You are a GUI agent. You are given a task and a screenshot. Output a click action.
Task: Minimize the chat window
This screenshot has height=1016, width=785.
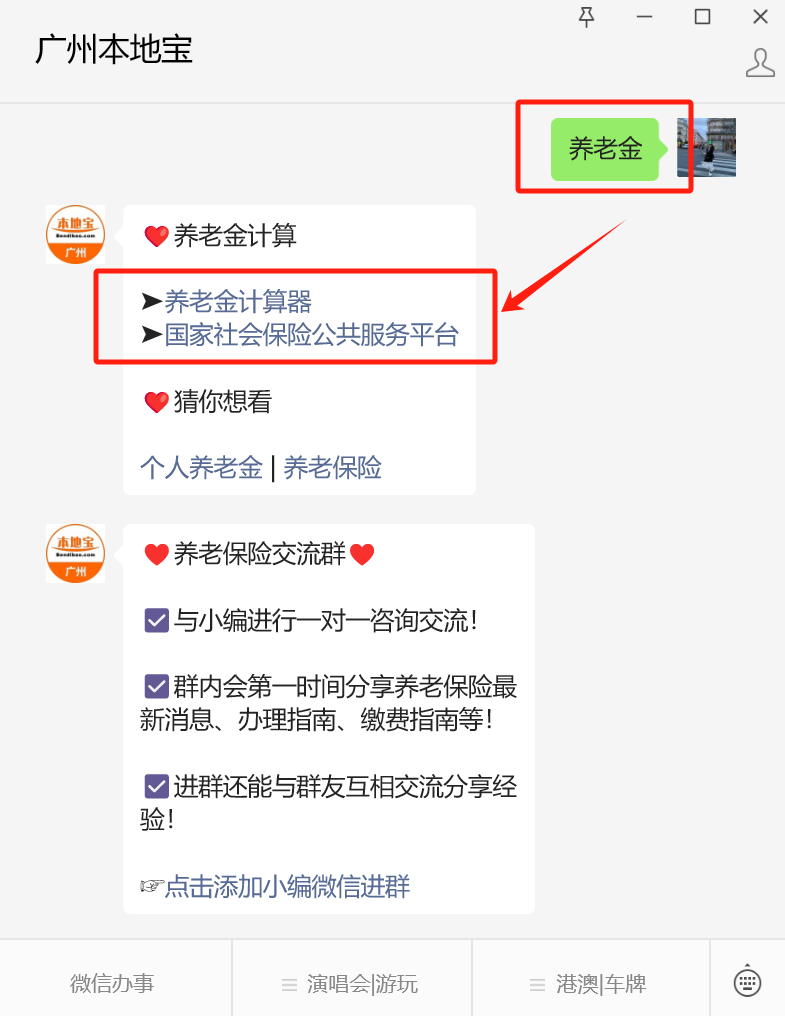tap(645, 17)
